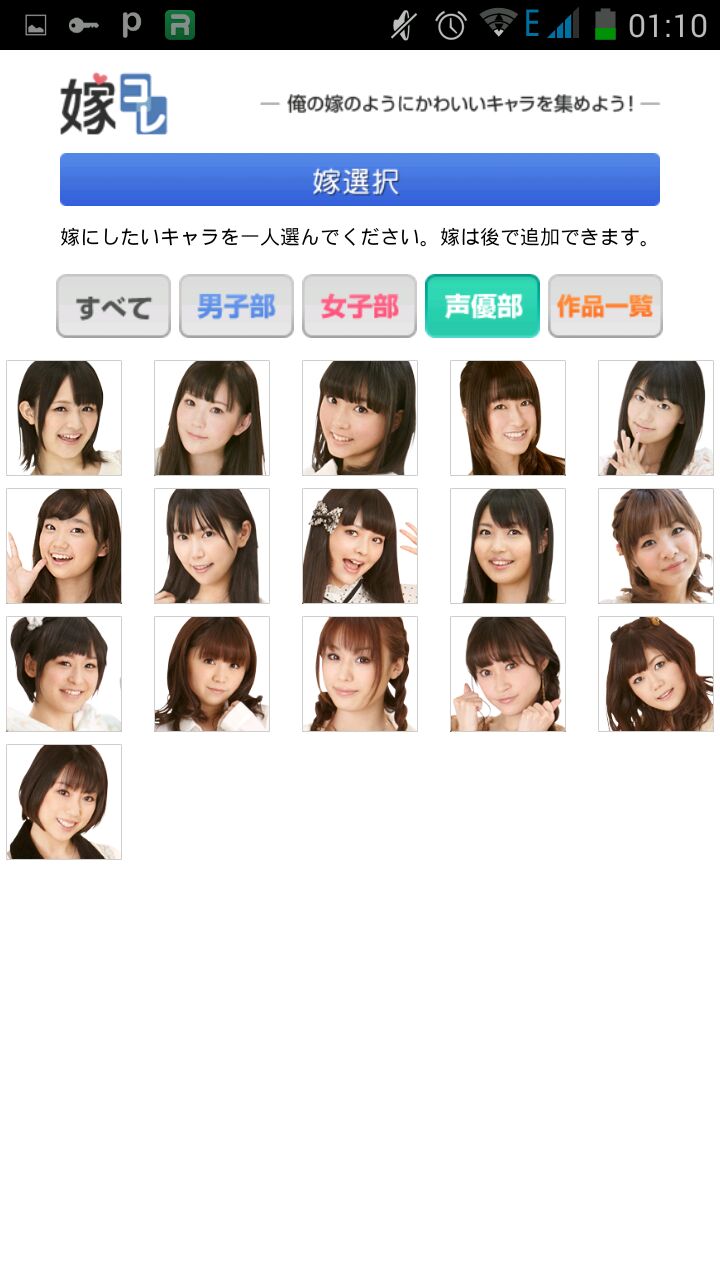Pick the portrait with small bun hair ornament
This screenshot has height=1280, width=720.
656,674
